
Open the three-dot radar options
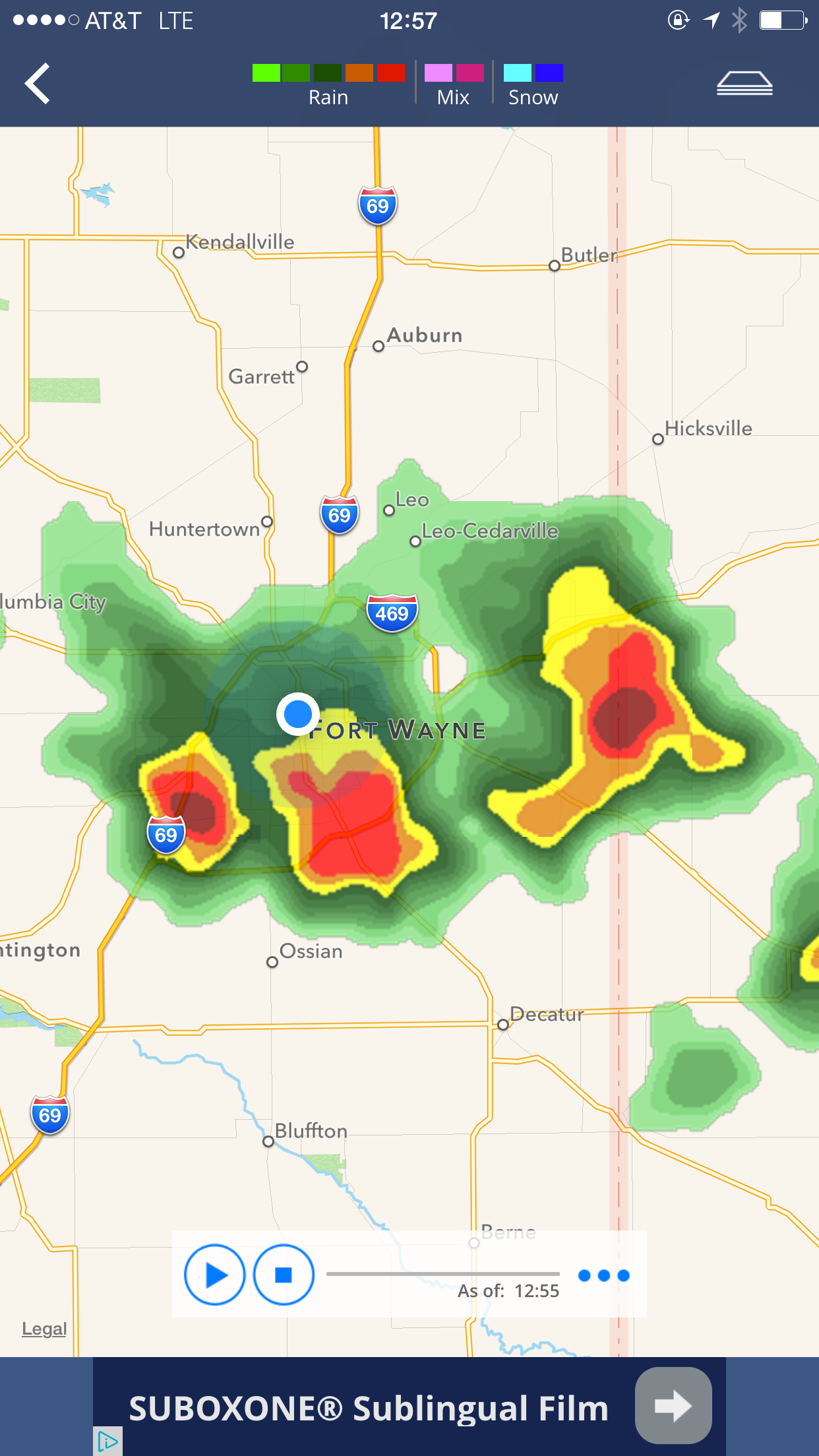tap(603, 1275)
